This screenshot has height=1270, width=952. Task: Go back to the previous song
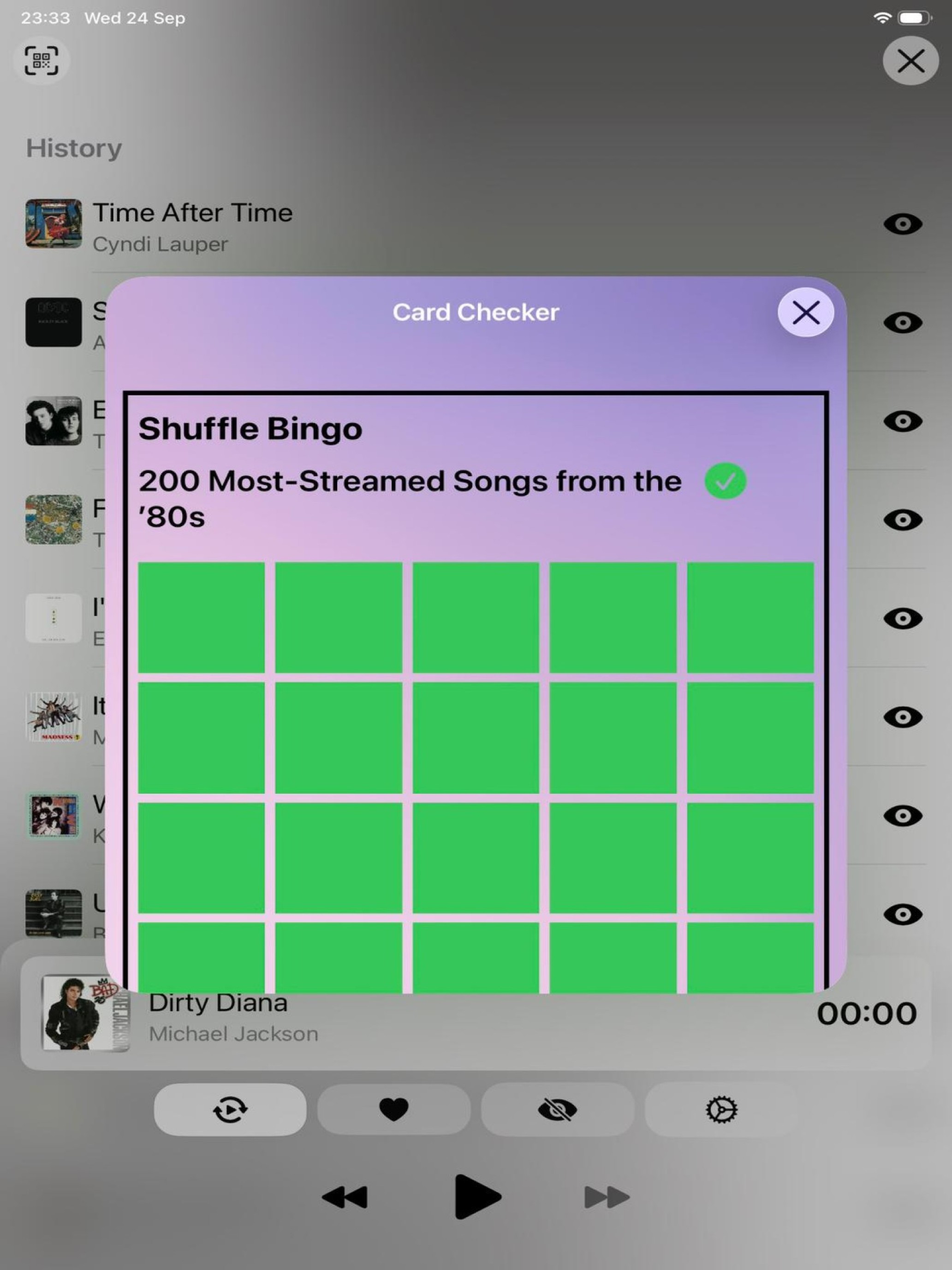[345, 1197]
